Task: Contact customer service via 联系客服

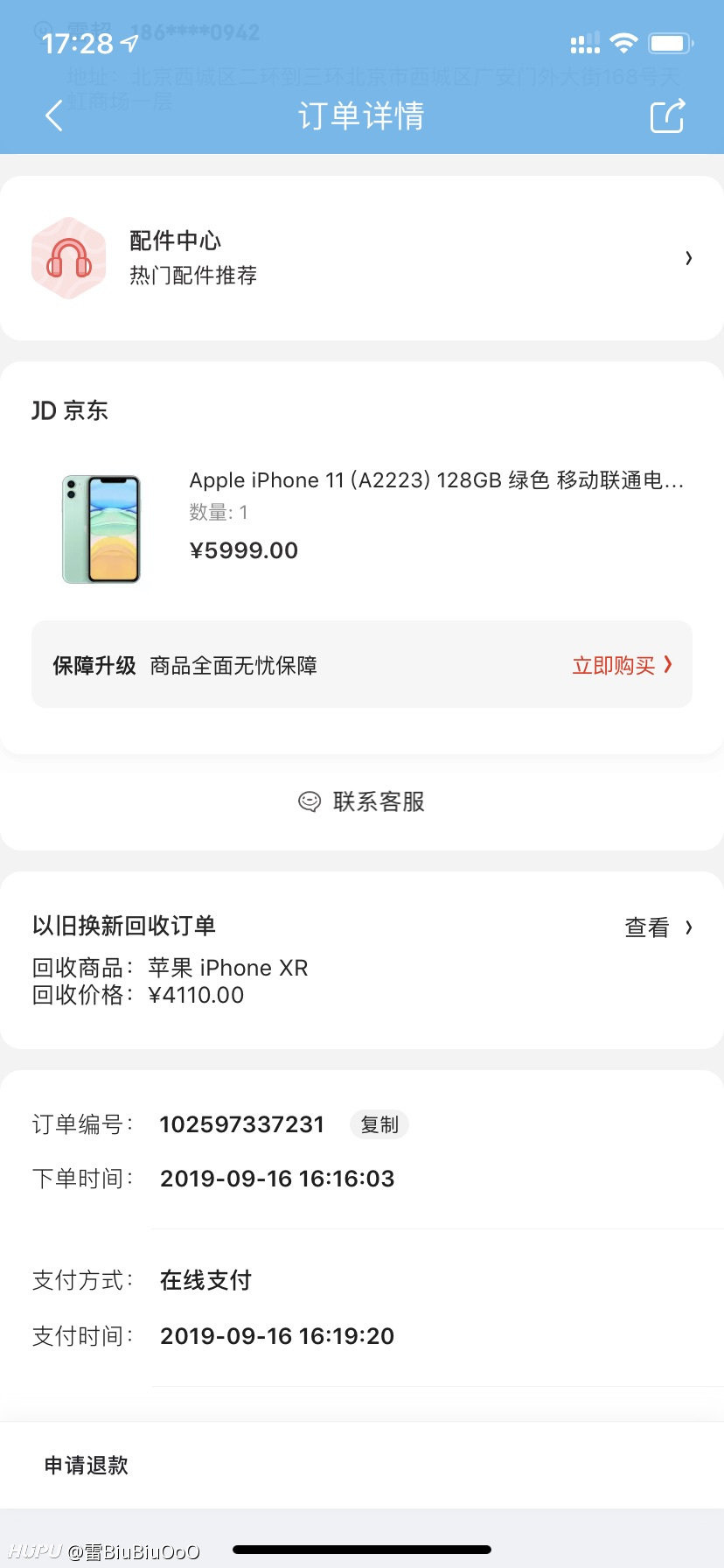Action: pyautogui.click(x=362, y=801)
